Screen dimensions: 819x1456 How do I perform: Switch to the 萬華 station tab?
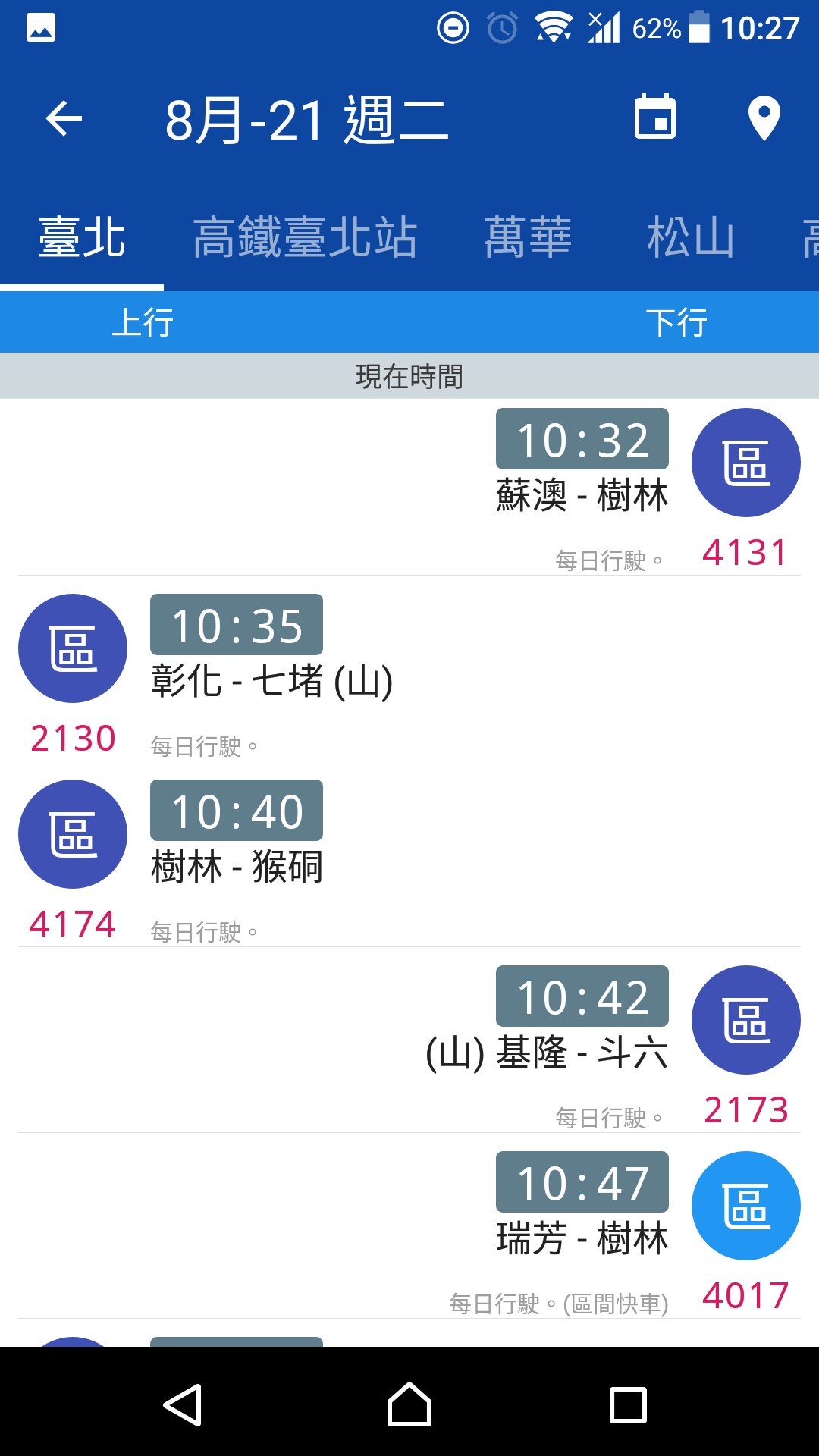(528, 237)
